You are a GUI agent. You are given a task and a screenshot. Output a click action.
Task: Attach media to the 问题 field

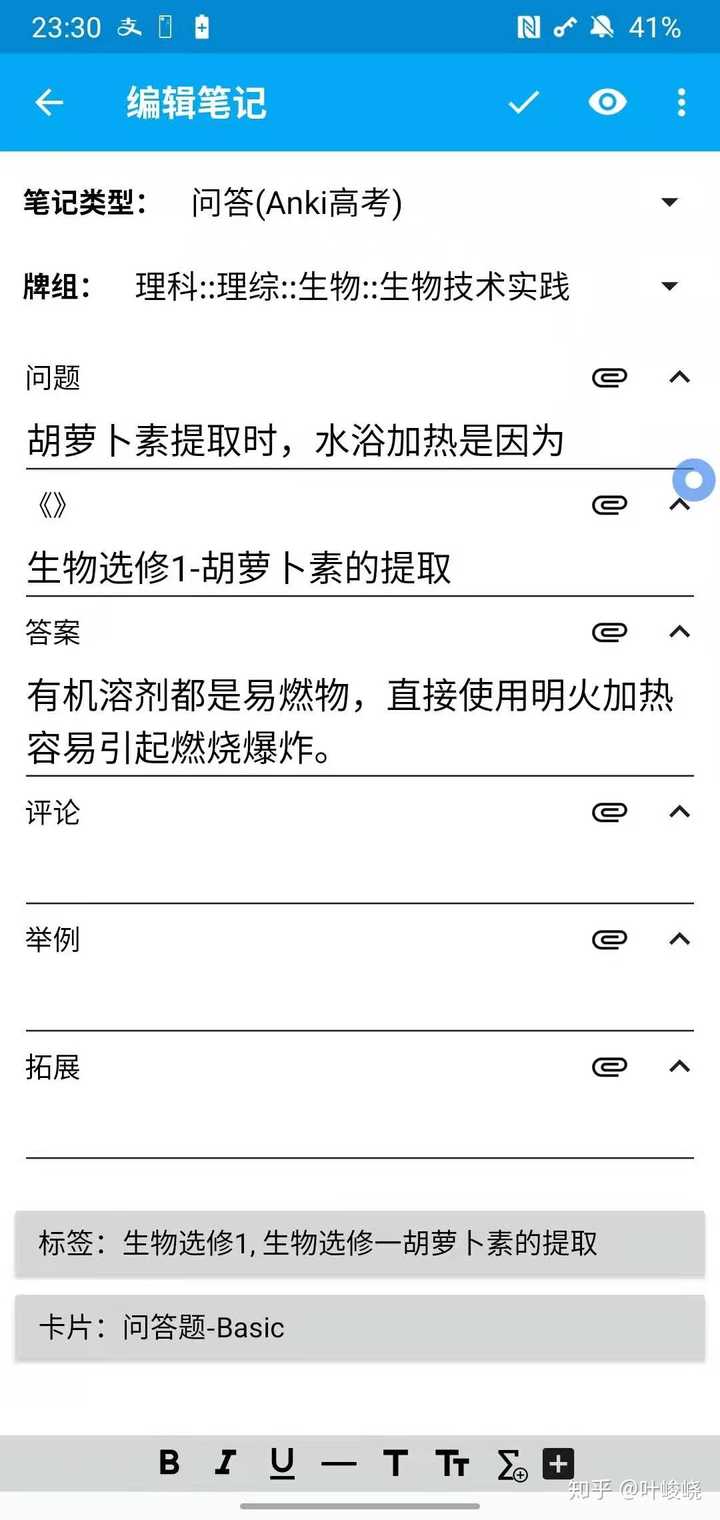(609, 377)
